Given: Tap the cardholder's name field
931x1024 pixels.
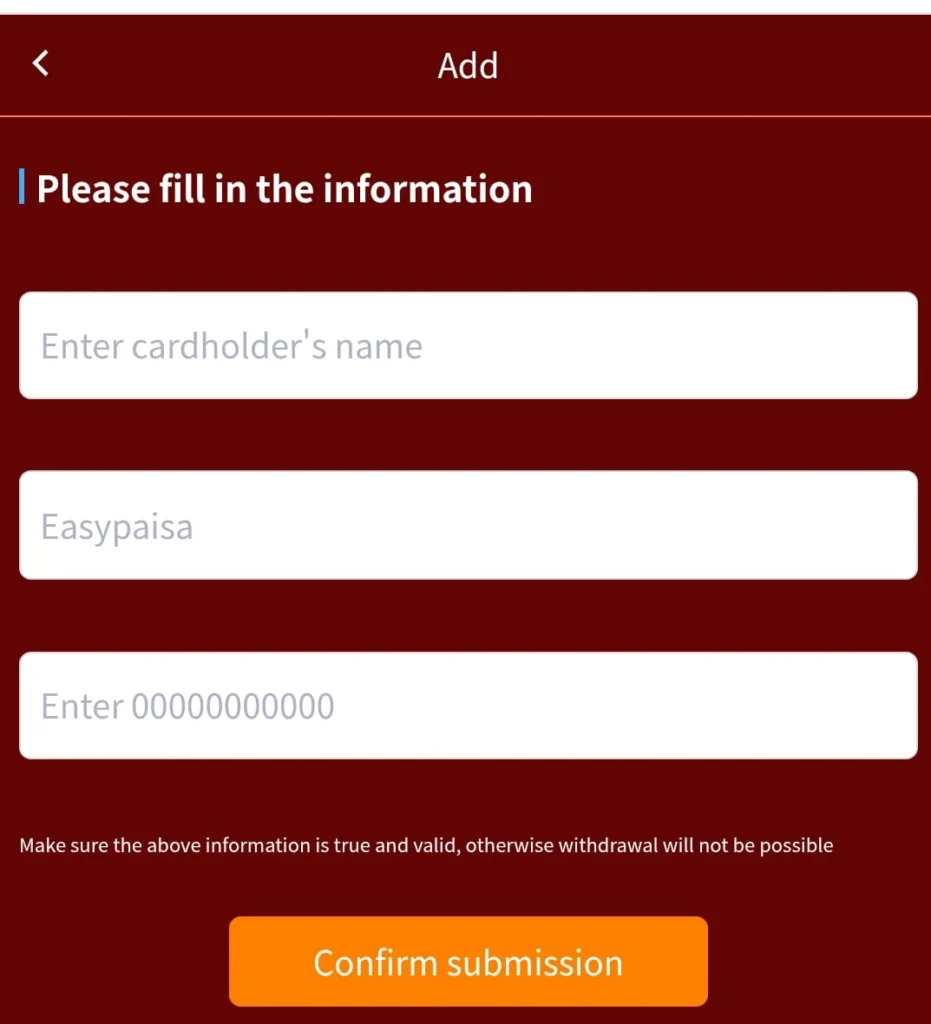Looking at the screenshot, I should (468, 346).
